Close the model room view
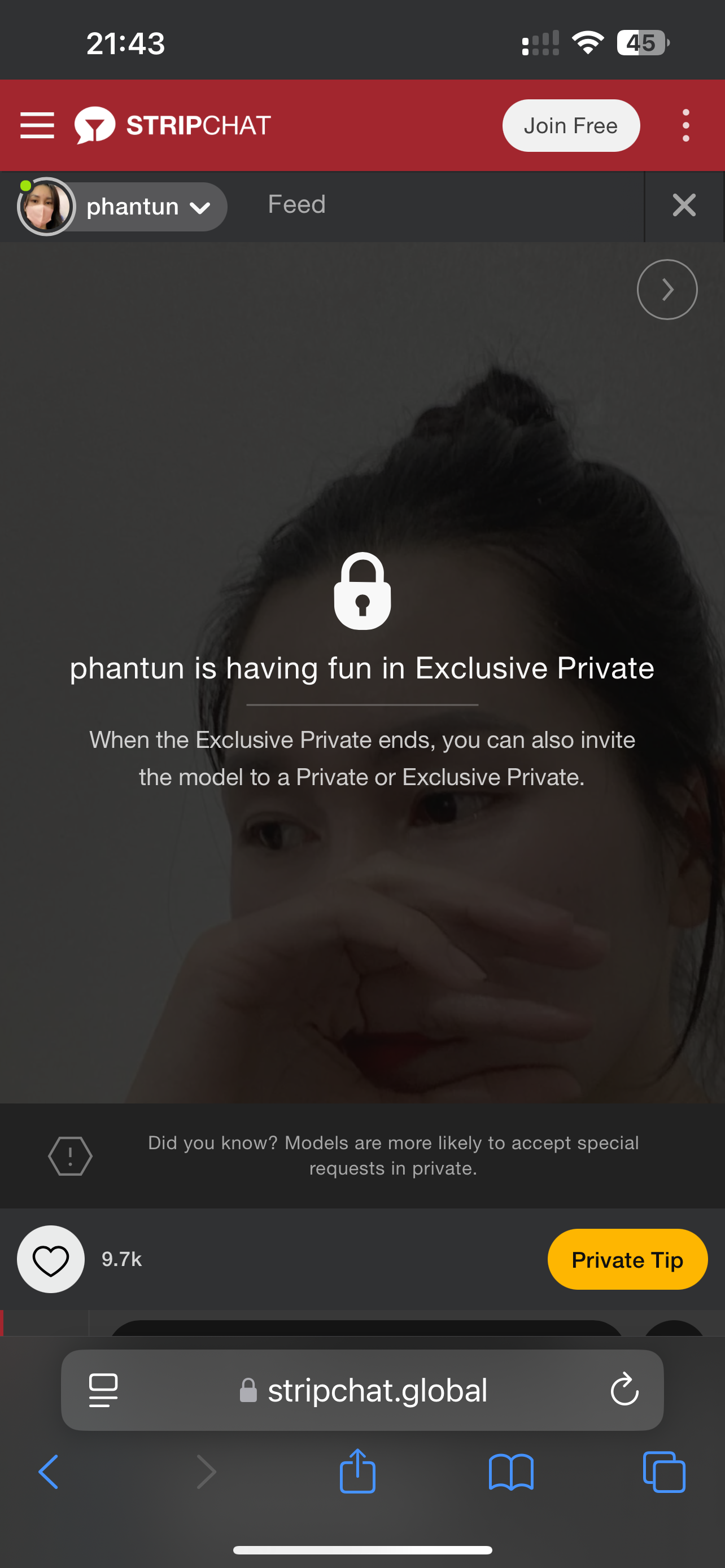 tap(684, 205)
